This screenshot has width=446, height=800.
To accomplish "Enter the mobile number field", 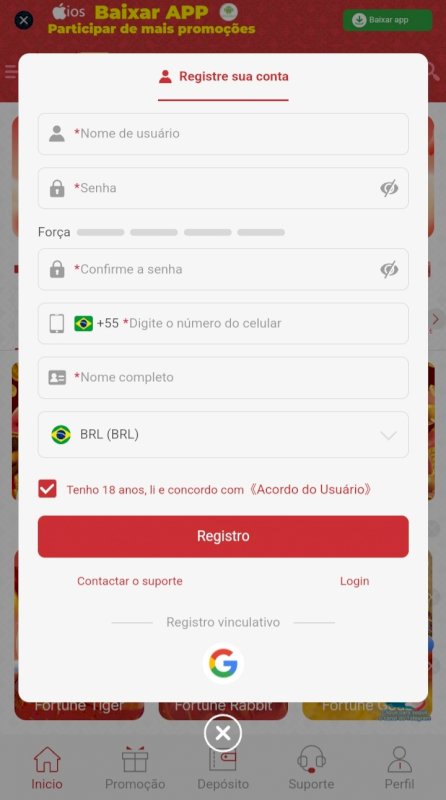I will (223, 323).
